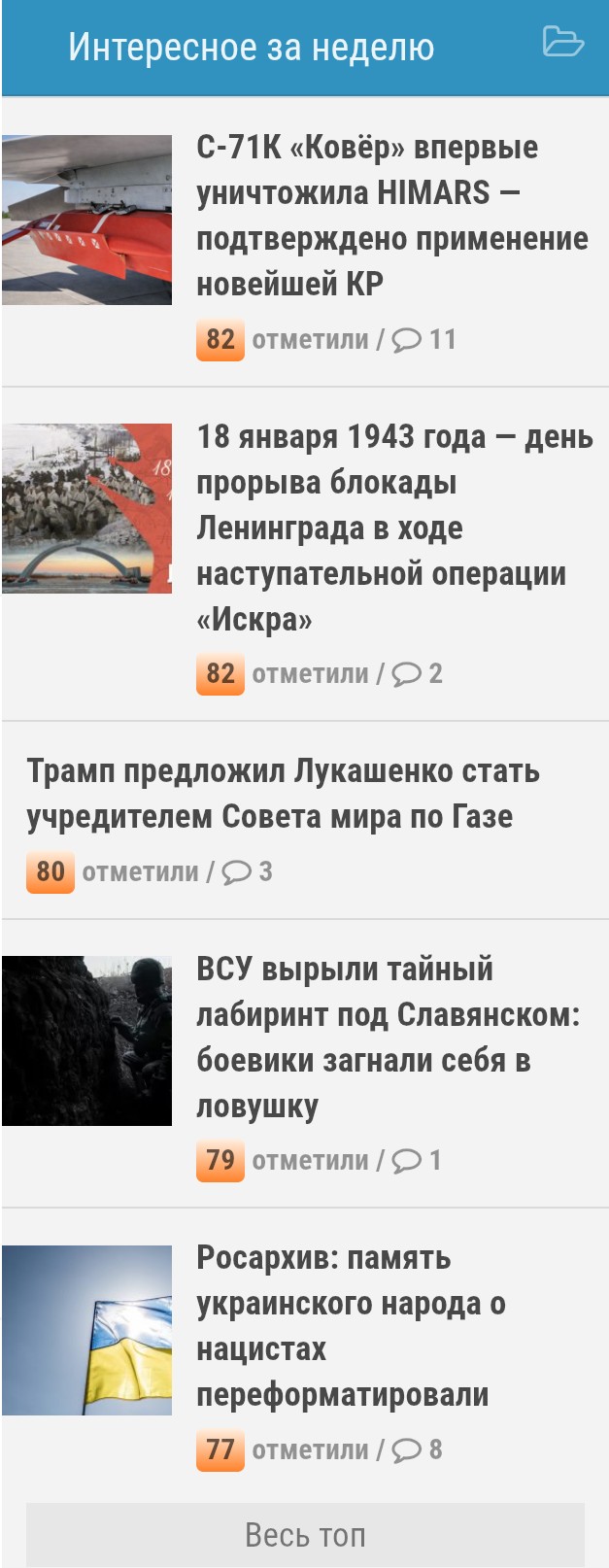View 3 comments on the Лукашенко article

click(248, 872)
